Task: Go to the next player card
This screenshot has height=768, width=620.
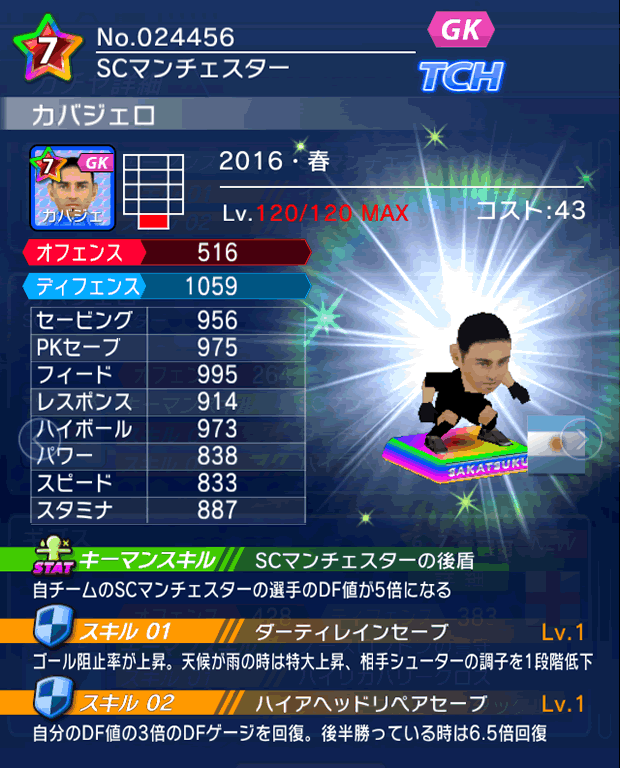Action: (x=581, y=437)
